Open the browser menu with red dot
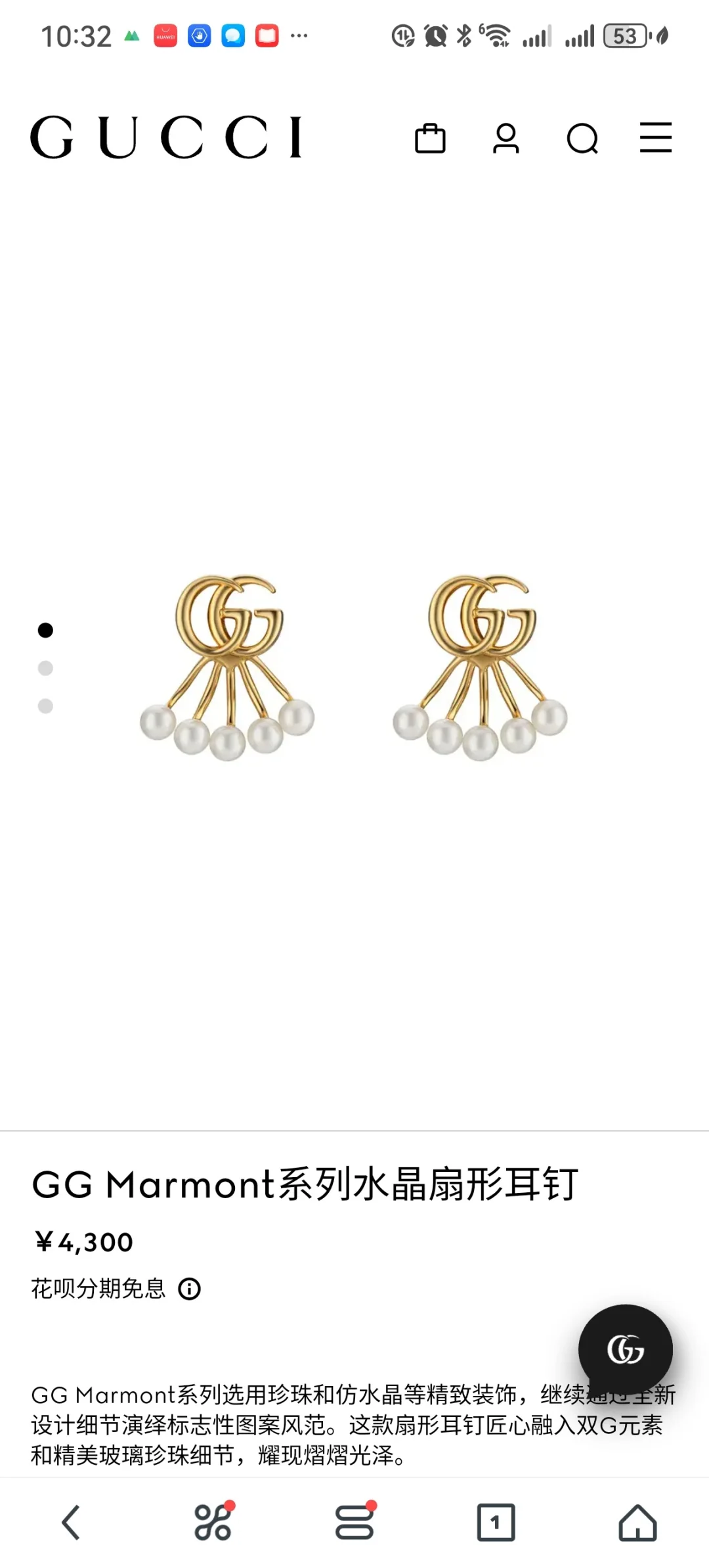 coord(355,1521)
